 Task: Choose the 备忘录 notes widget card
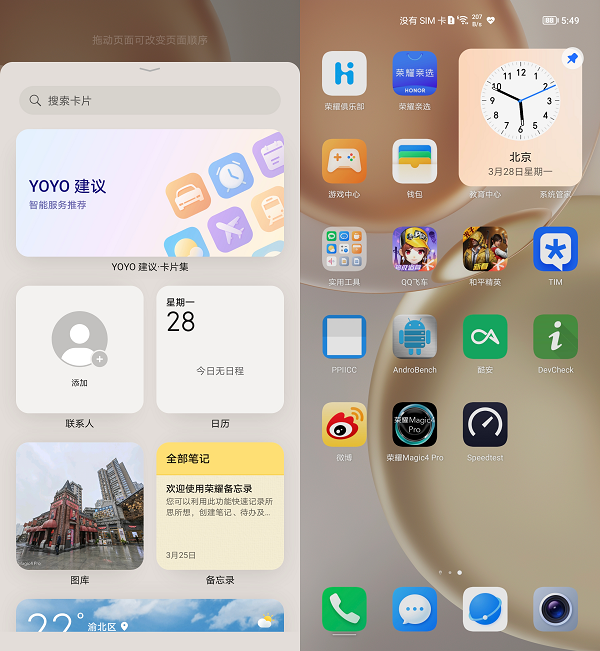point(220,506)
